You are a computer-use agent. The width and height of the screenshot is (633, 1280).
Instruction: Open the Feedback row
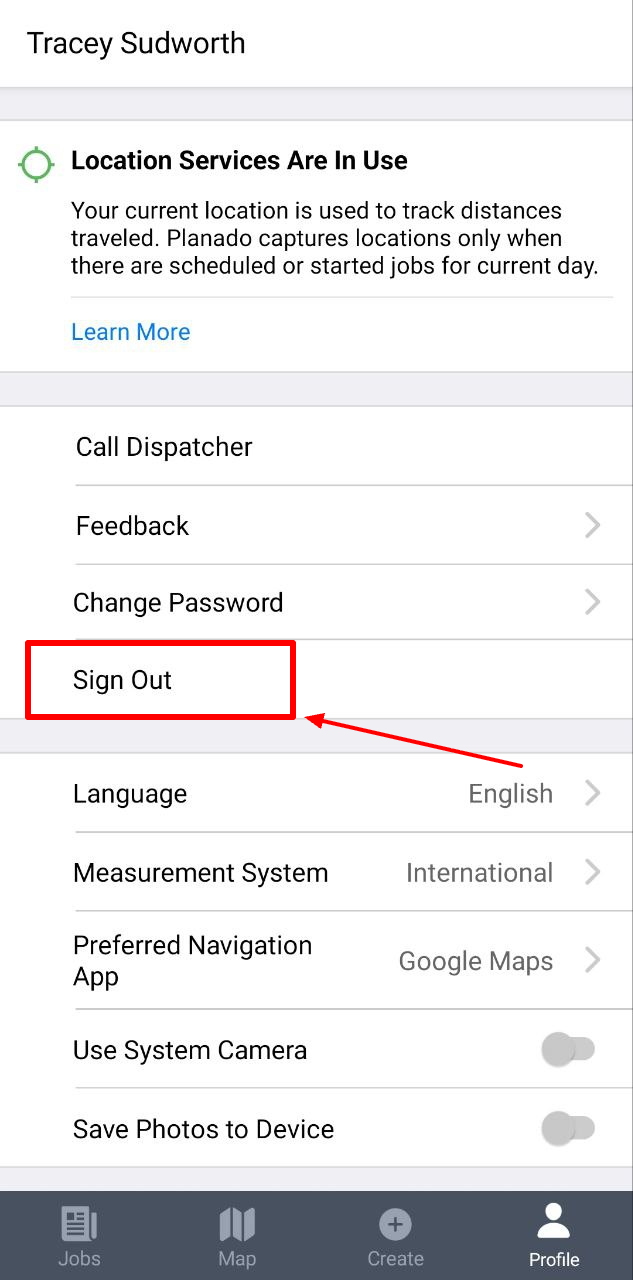pyautogui.click(x=316, y=525)
